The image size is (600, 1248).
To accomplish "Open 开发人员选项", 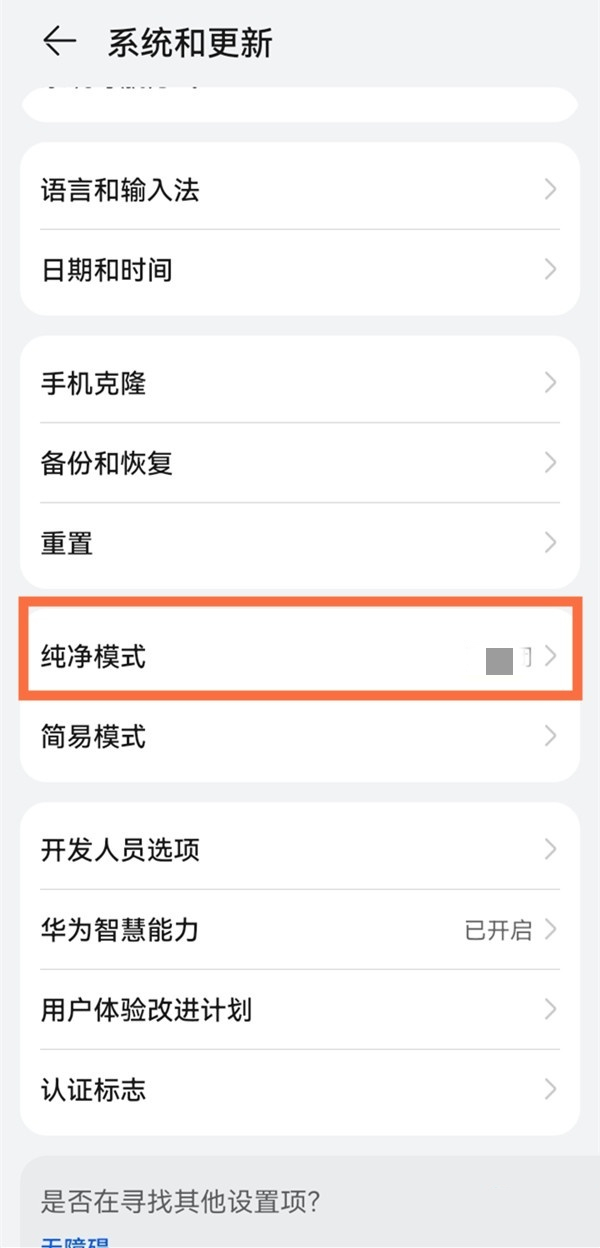I will point(299,850).
